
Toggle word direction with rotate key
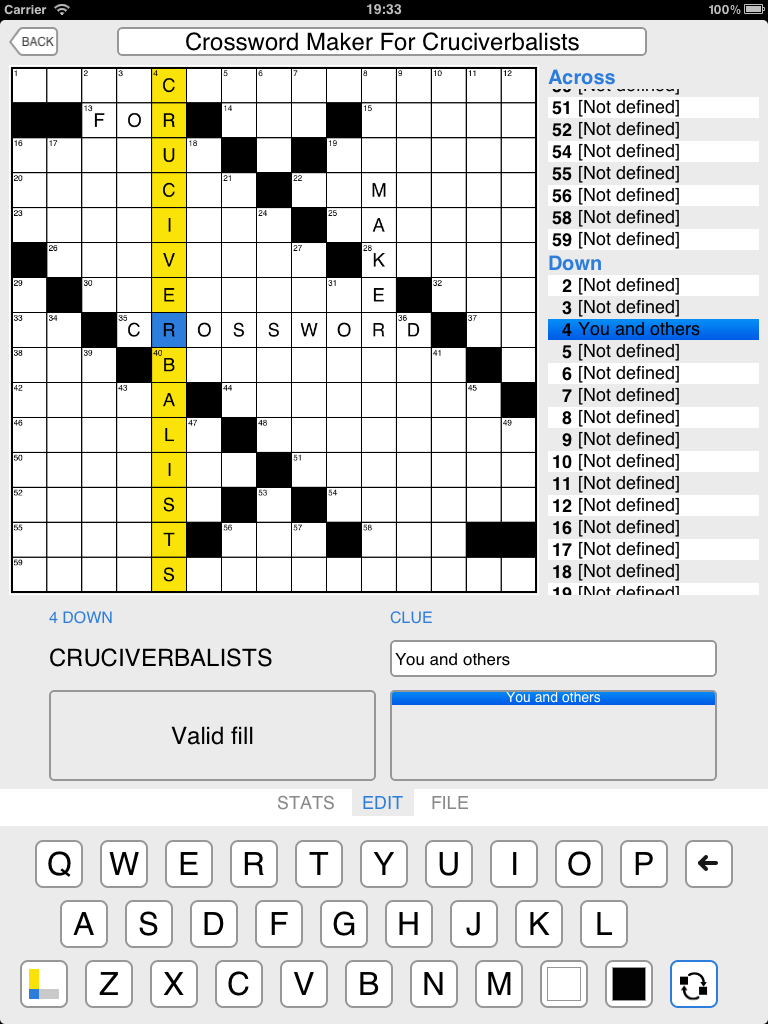point(694,984)
